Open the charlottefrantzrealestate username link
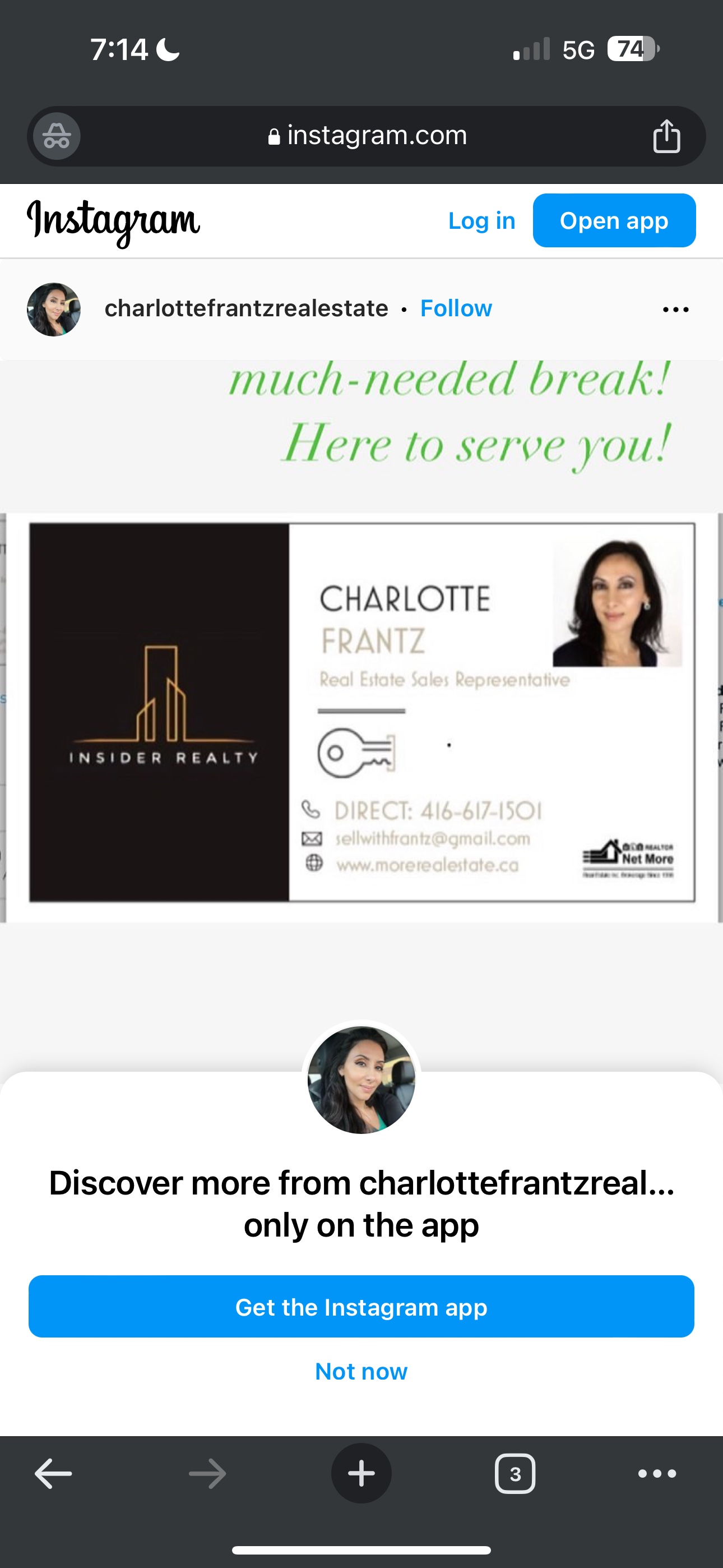The width and height of the screenshot is (723, 1568). click(247, 308)
